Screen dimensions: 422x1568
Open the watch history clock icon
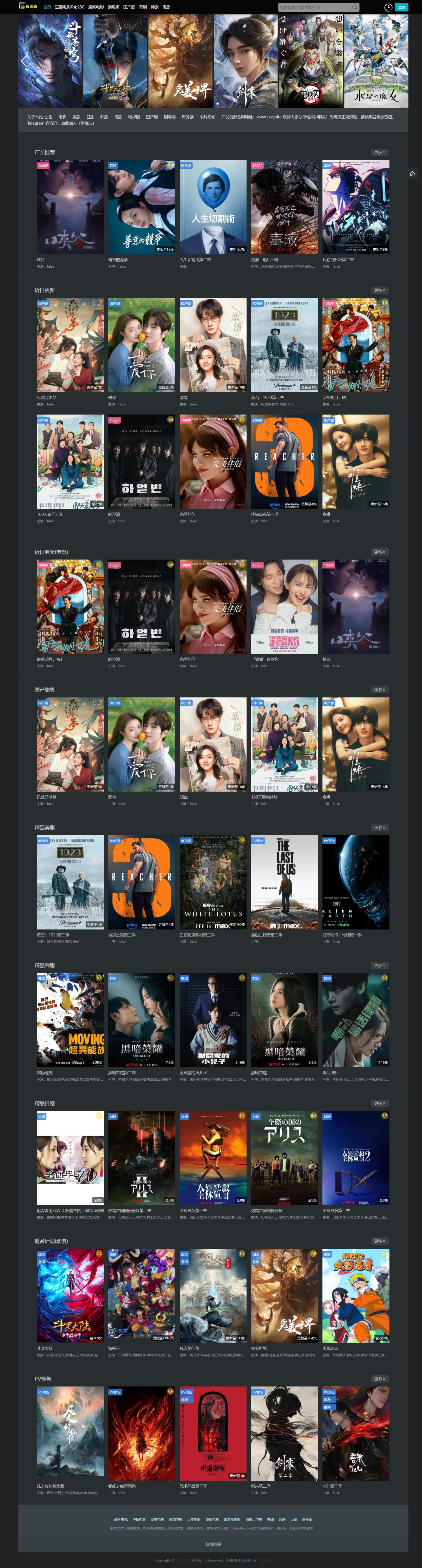pos(388,7)
